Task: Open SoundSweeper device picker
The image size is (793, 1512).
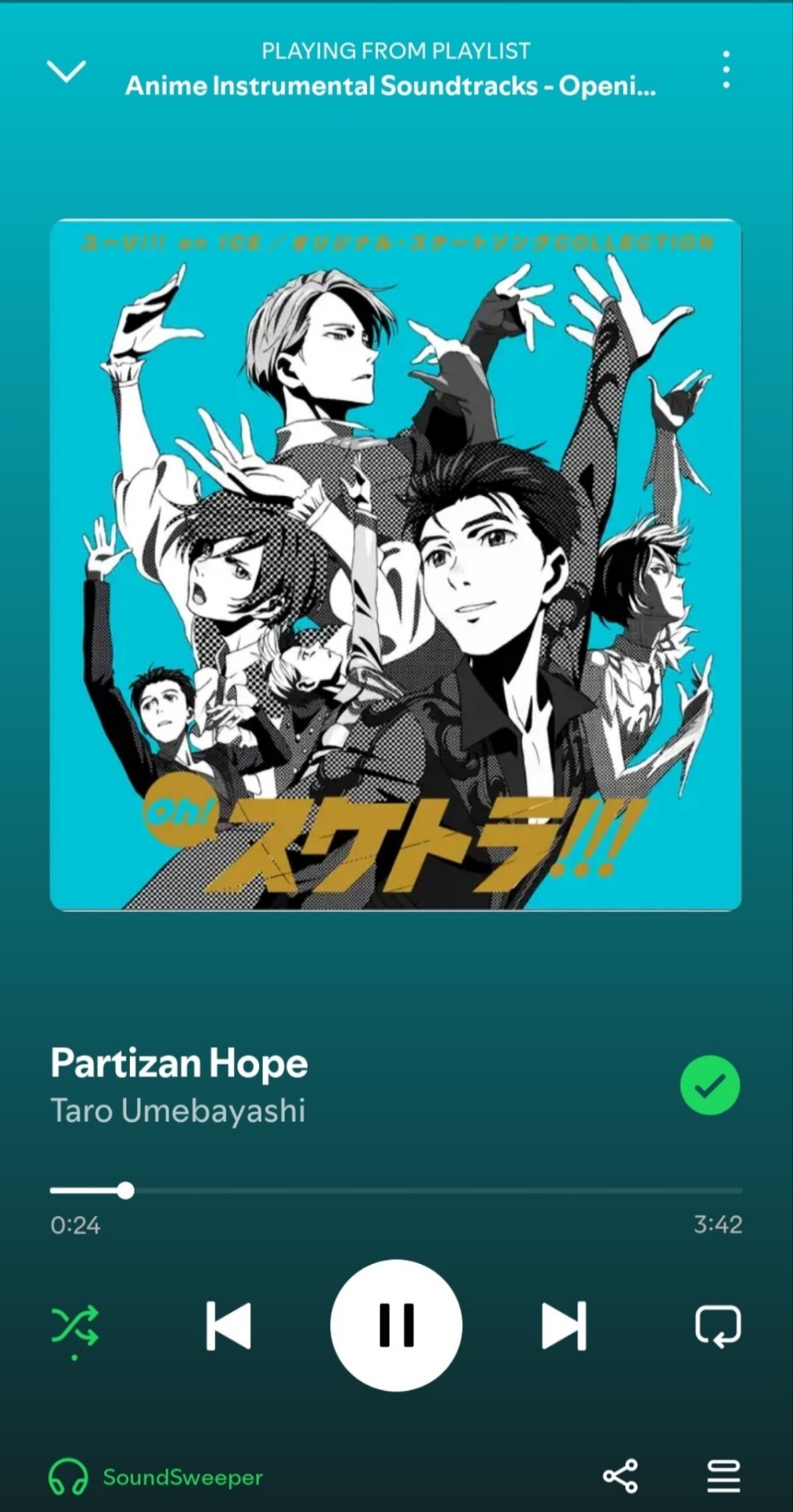Action: (156, 1477)
